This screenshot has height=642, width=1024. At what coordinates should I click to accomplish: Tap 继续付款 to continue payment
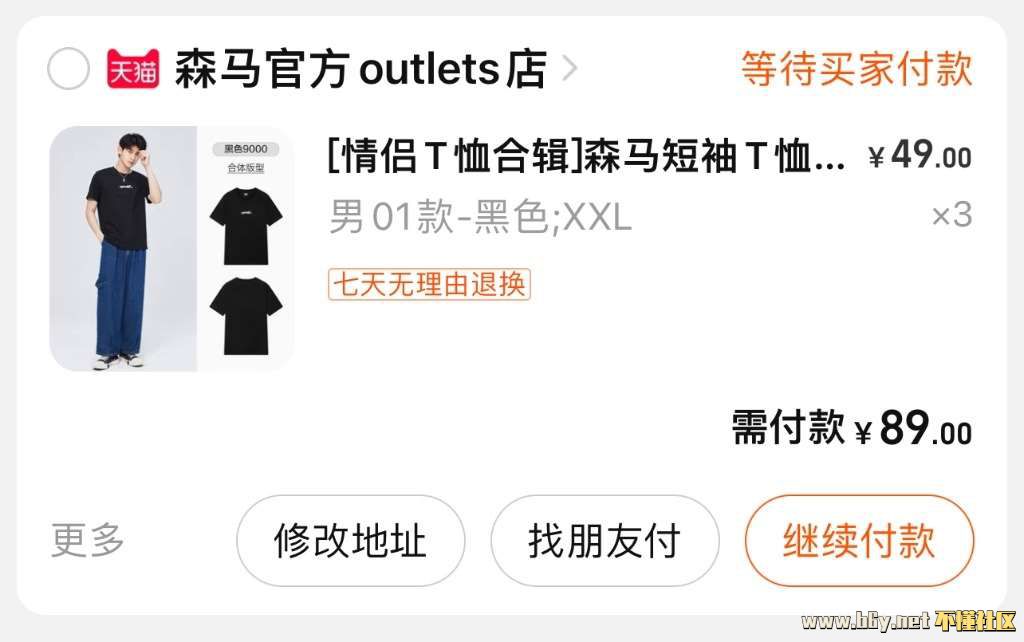tap(859, 541)
